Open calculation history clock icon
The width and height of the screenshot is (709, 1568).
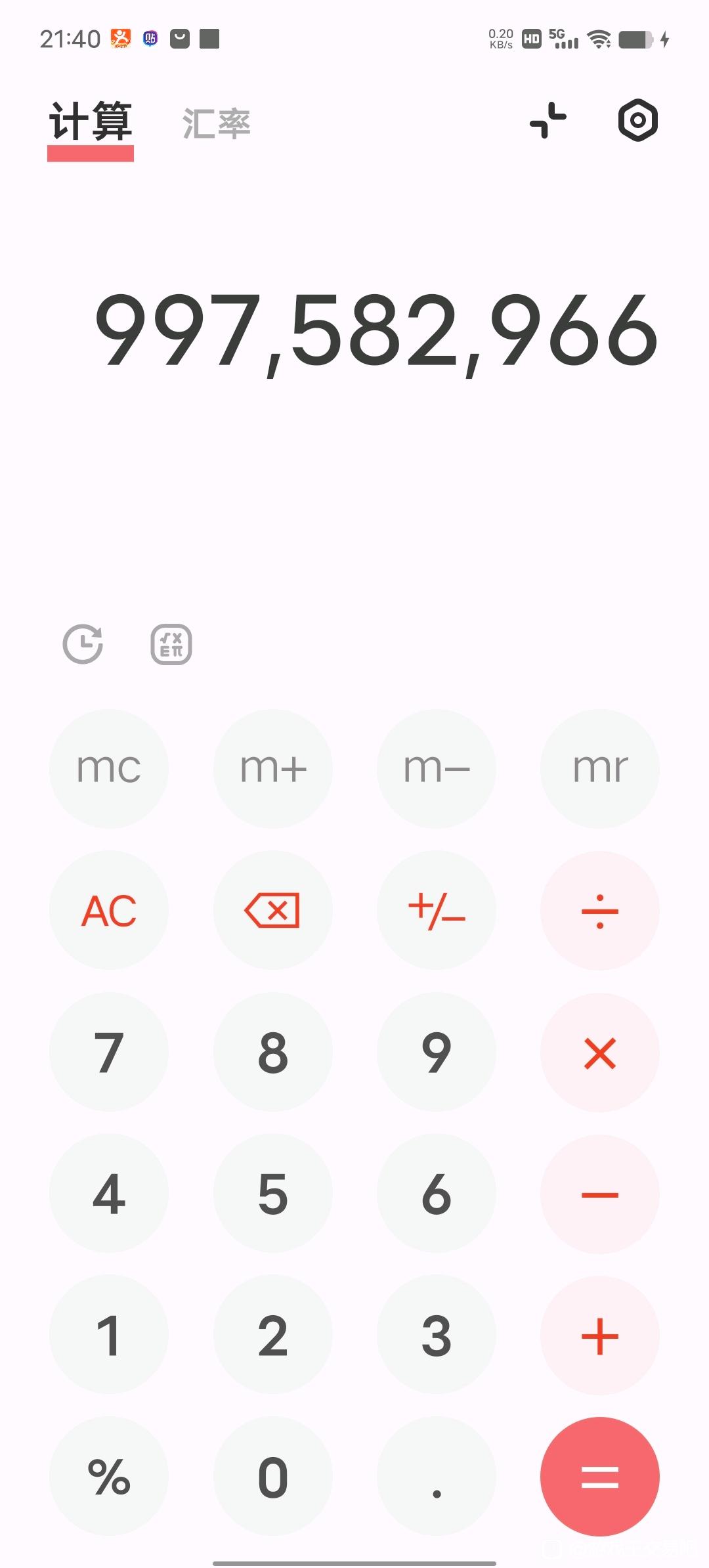pos(83,644)
